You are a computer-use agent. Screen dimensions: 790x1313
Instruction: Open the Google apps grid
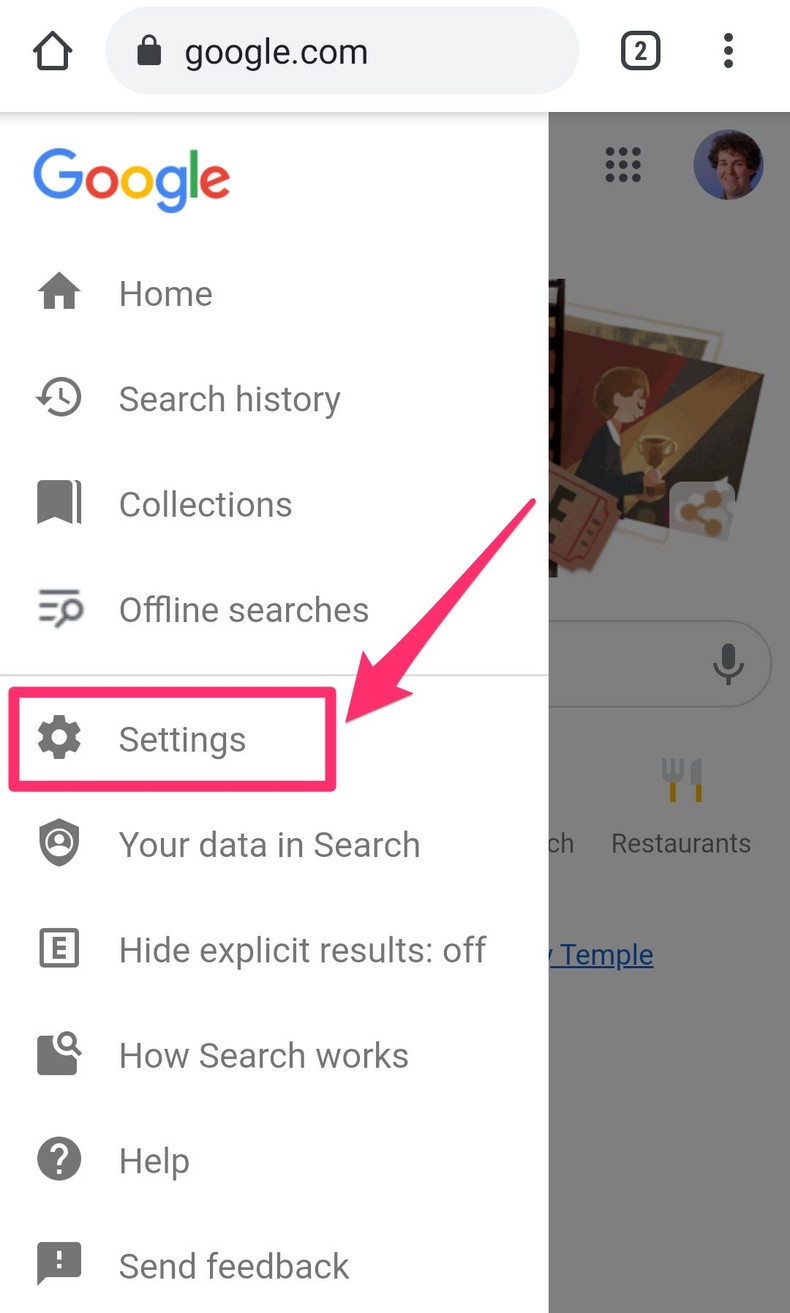623,166
